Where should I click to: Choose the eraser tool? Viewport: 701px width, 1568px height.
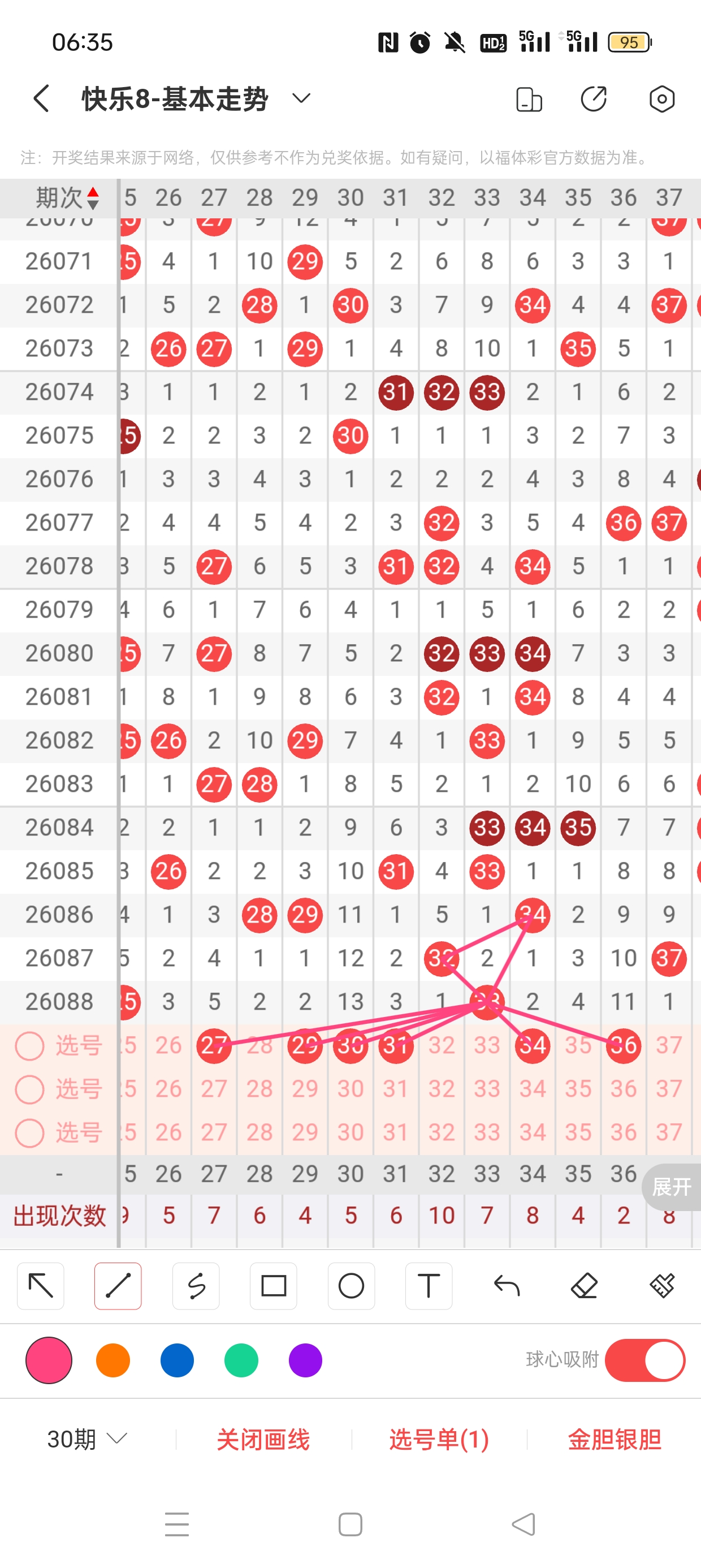click(x=583, y=1286)
